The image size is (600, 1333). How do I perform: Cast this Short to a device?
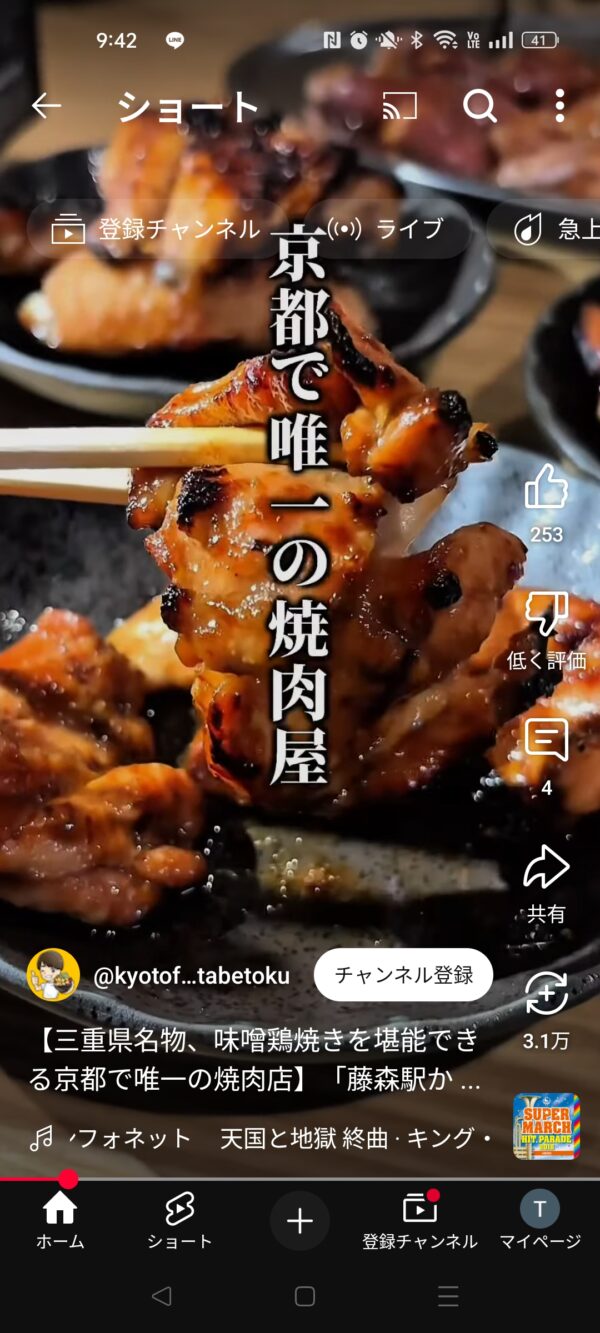[399, 106]
